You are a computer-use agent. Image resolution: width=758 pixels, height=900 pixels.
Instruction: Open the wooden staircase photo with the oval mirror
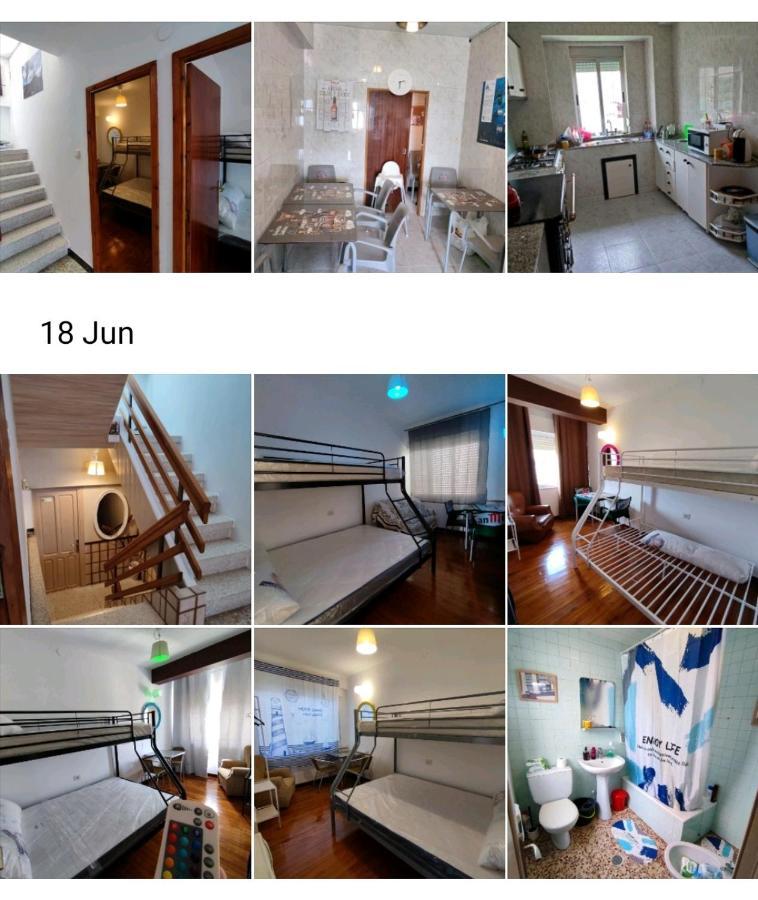(x=125, y=499)
